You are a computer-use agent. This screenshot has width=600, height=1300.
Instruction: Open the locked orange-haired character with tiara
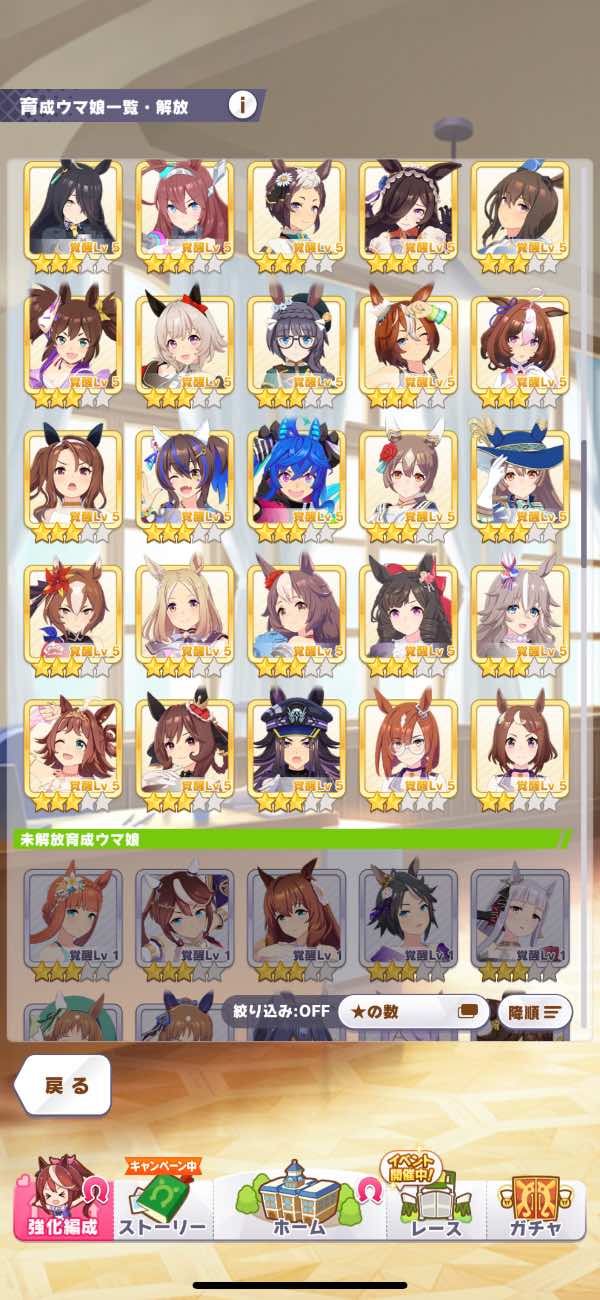(x=72, y=922)
